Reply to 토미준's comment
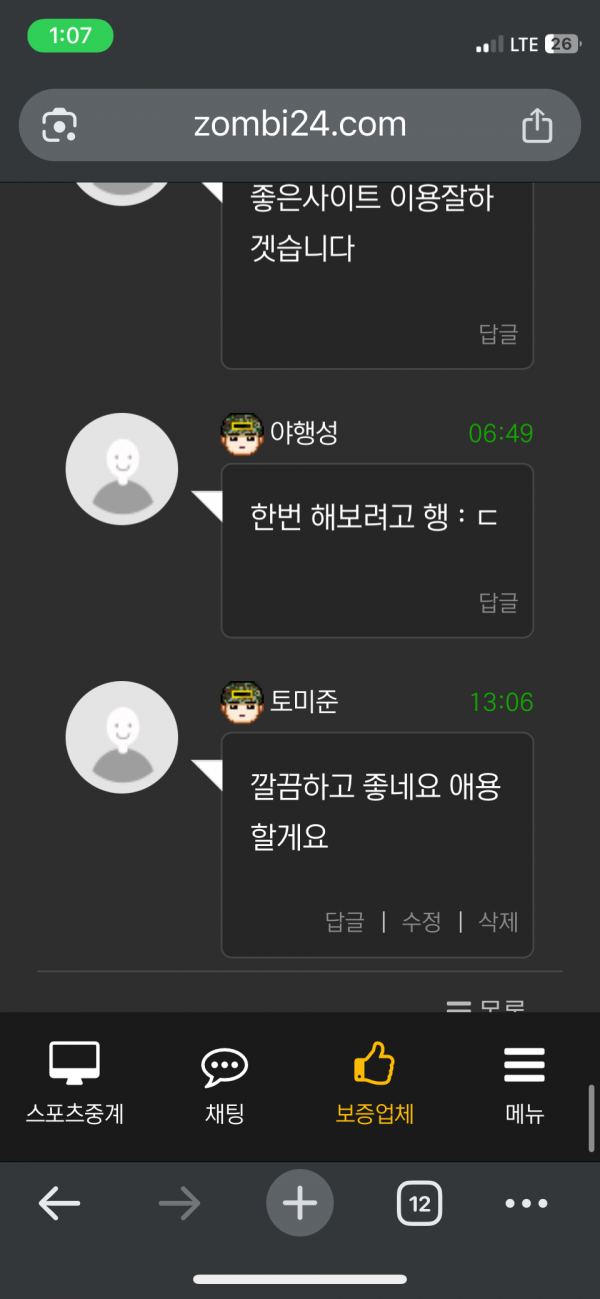This screenshot has height=1299, width=600. pos(345,922)
